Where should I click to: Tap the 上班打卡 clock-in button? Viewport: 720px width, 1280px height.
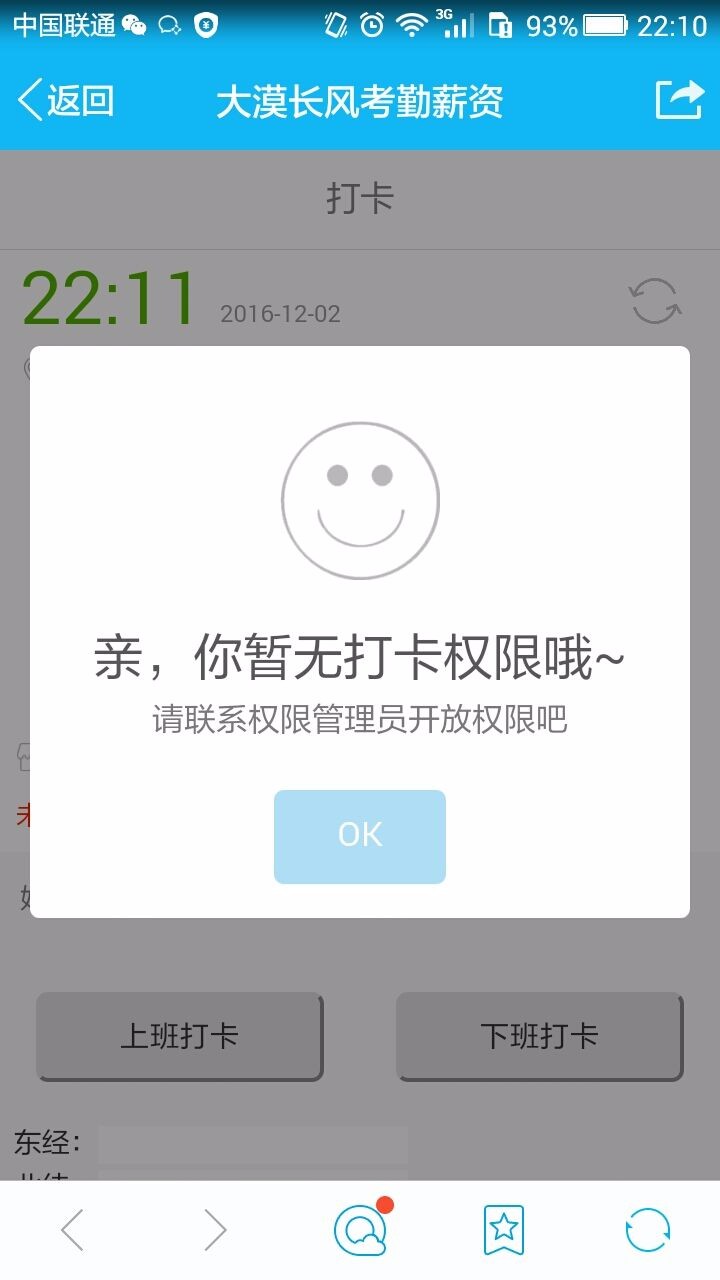[180, 1036]
